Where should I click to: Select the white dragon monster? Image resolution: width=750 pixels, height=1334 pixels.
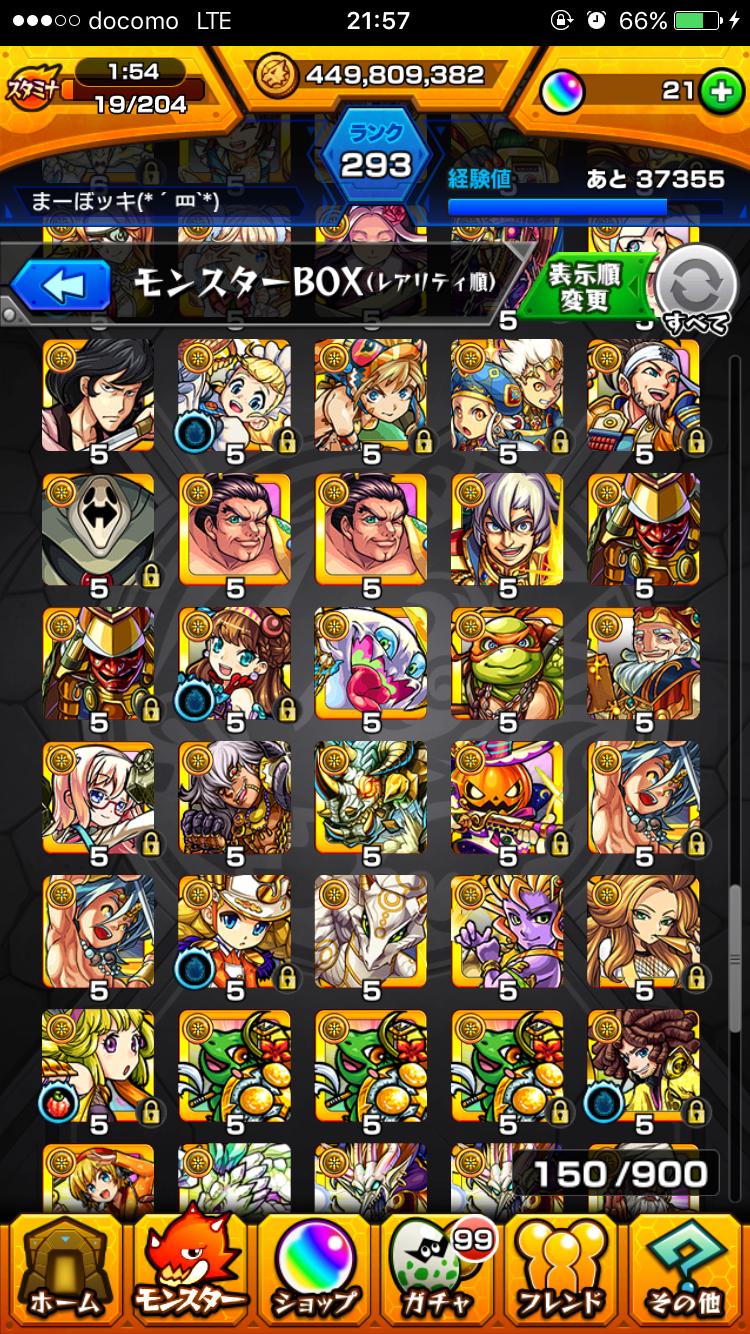pos(371,932)
